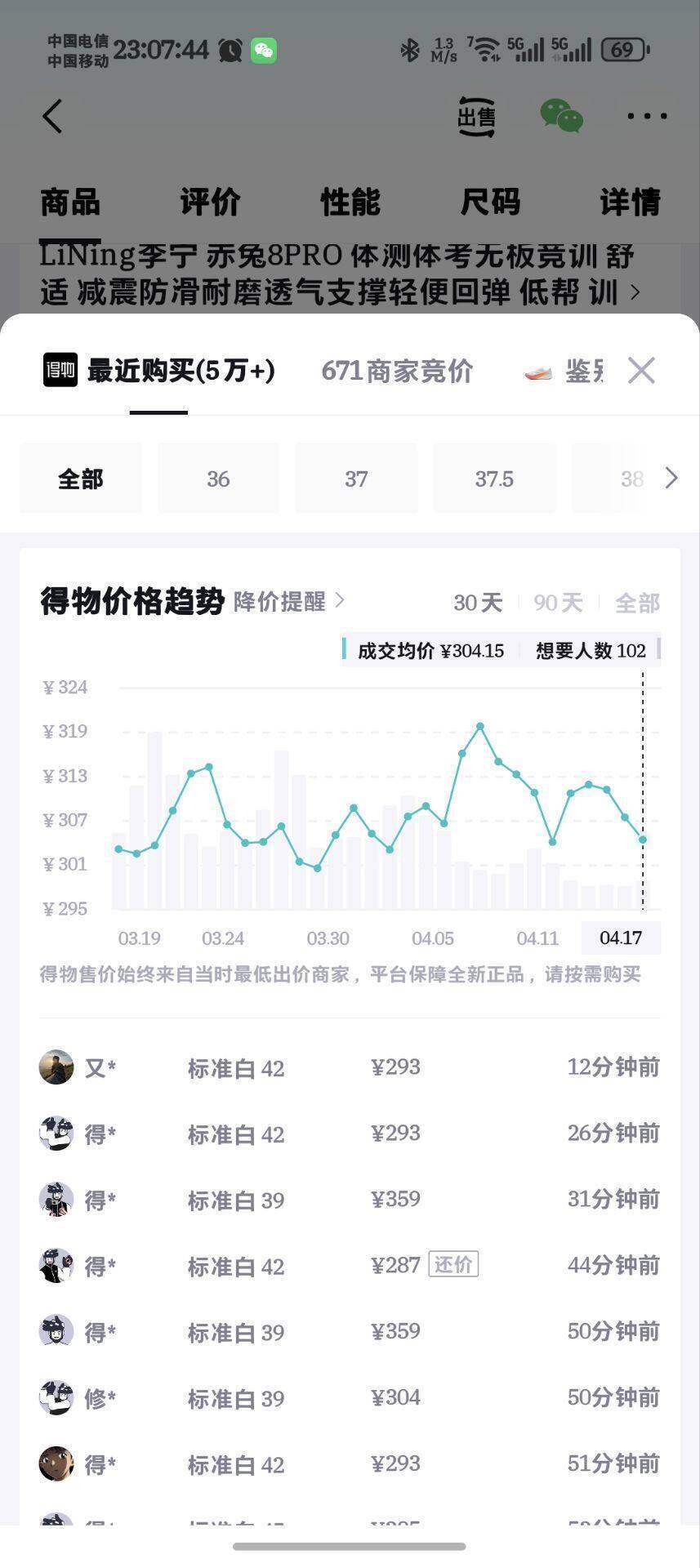The width and height of the screenshot is (700, 1568).
Task: Filter purchases by size 37
Action: point(356,479)
